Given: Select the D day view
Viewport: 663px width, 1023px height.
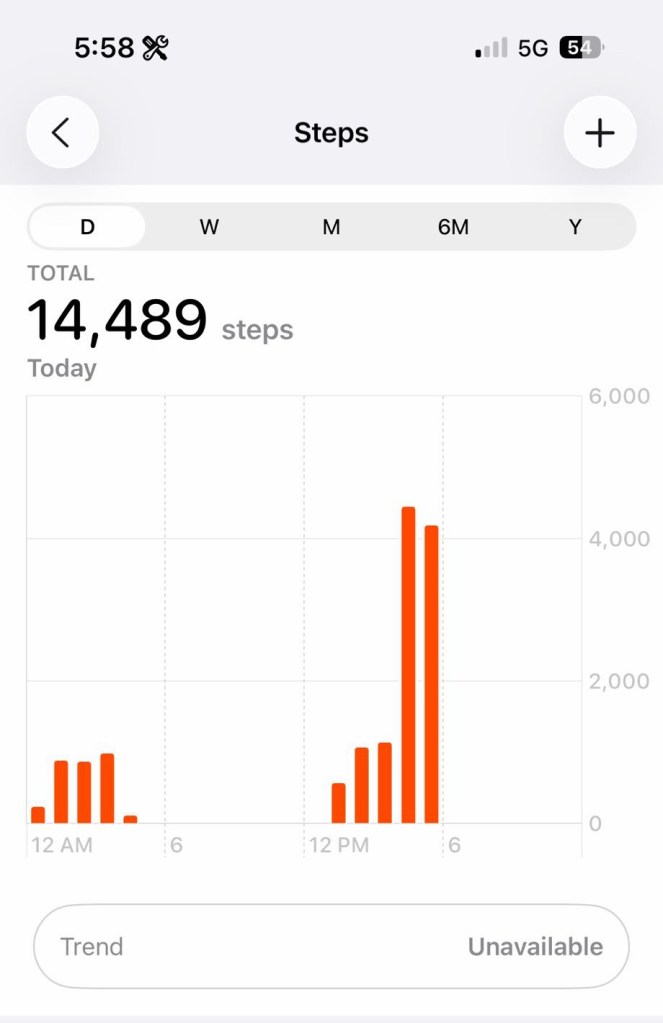Looking at the screenshot, I should [88, 227].
